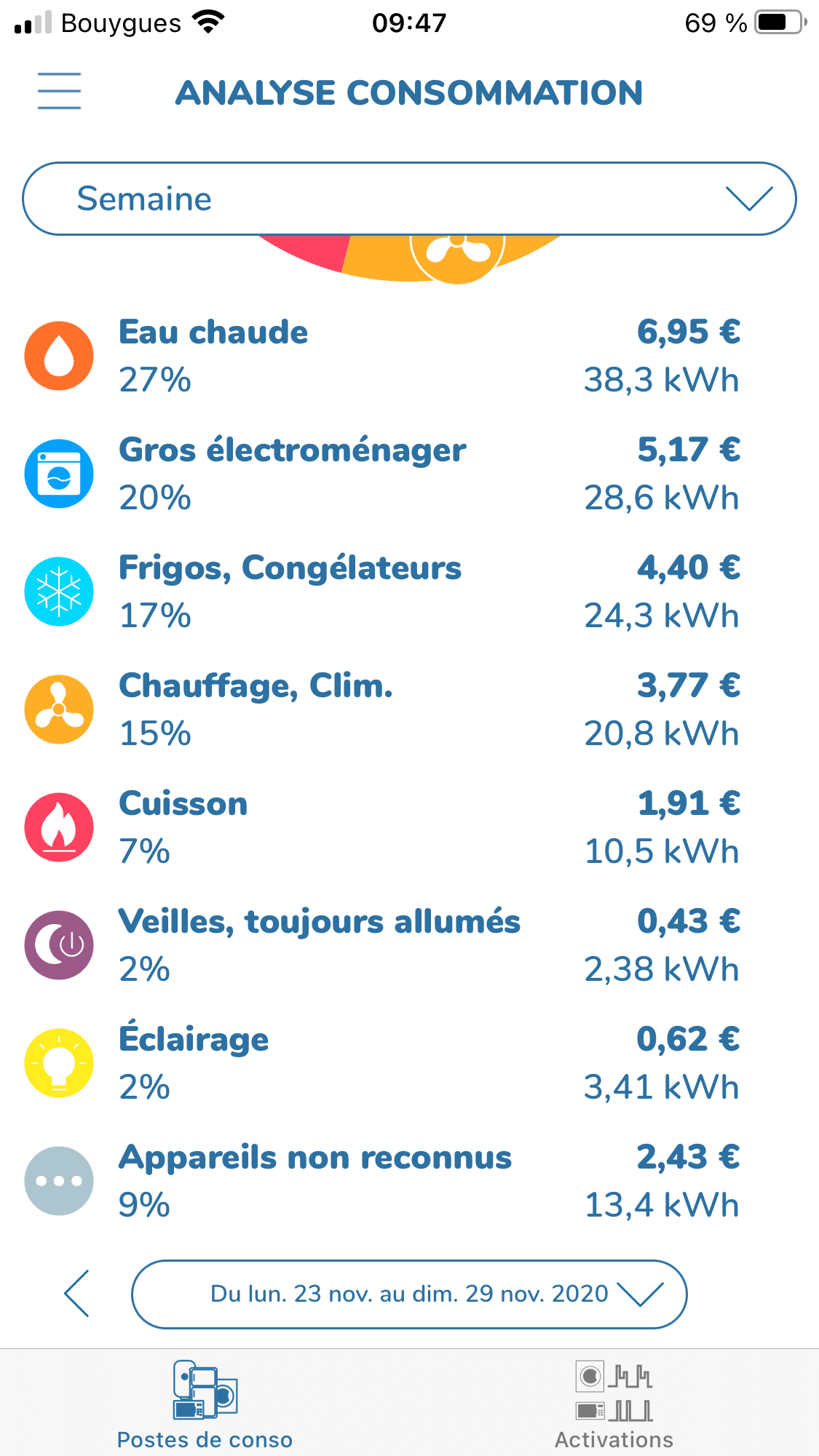Open the hamburger menu
This screenshot has width=819, height=1456.
click(x=59, y=91)
